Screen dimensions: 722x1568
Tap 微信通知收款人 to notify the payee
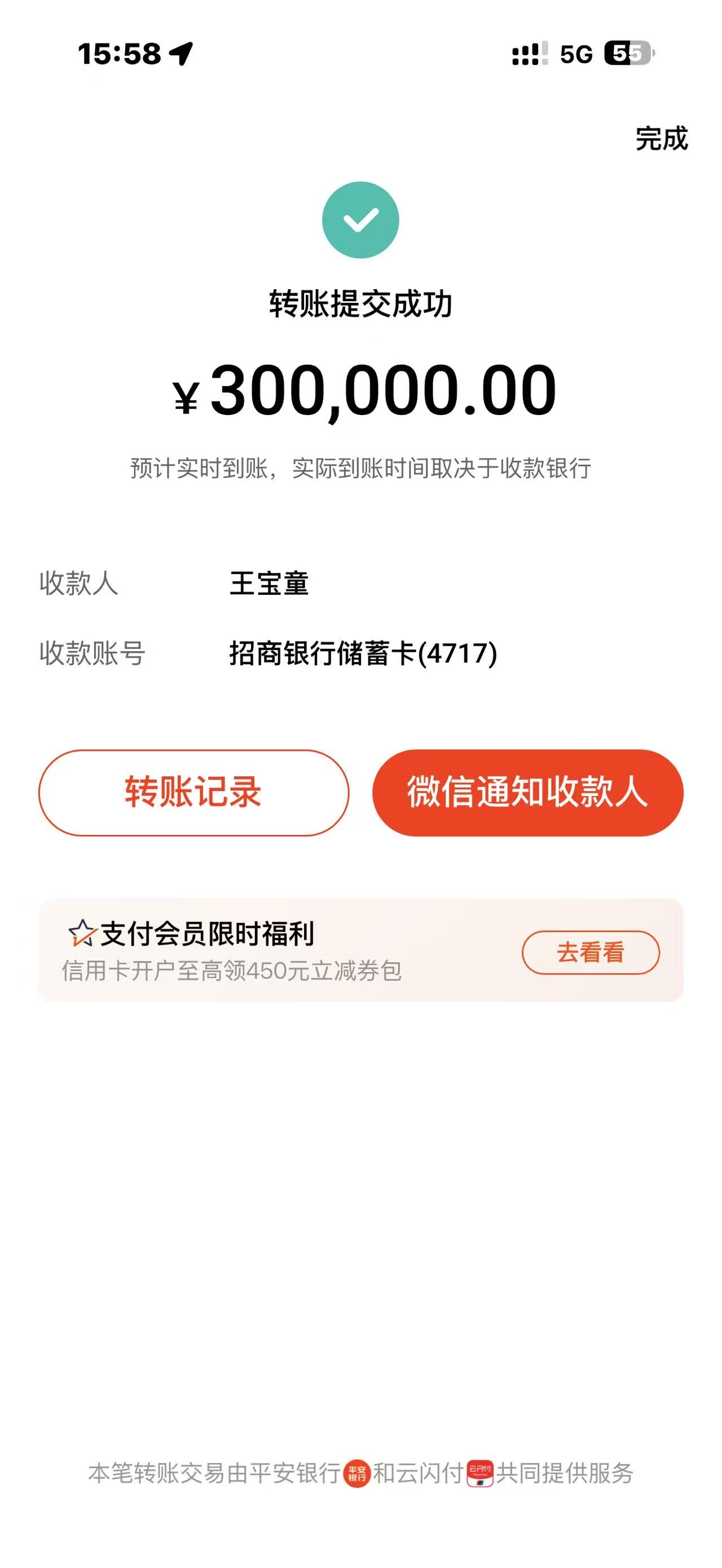click(x=527, y=793)
